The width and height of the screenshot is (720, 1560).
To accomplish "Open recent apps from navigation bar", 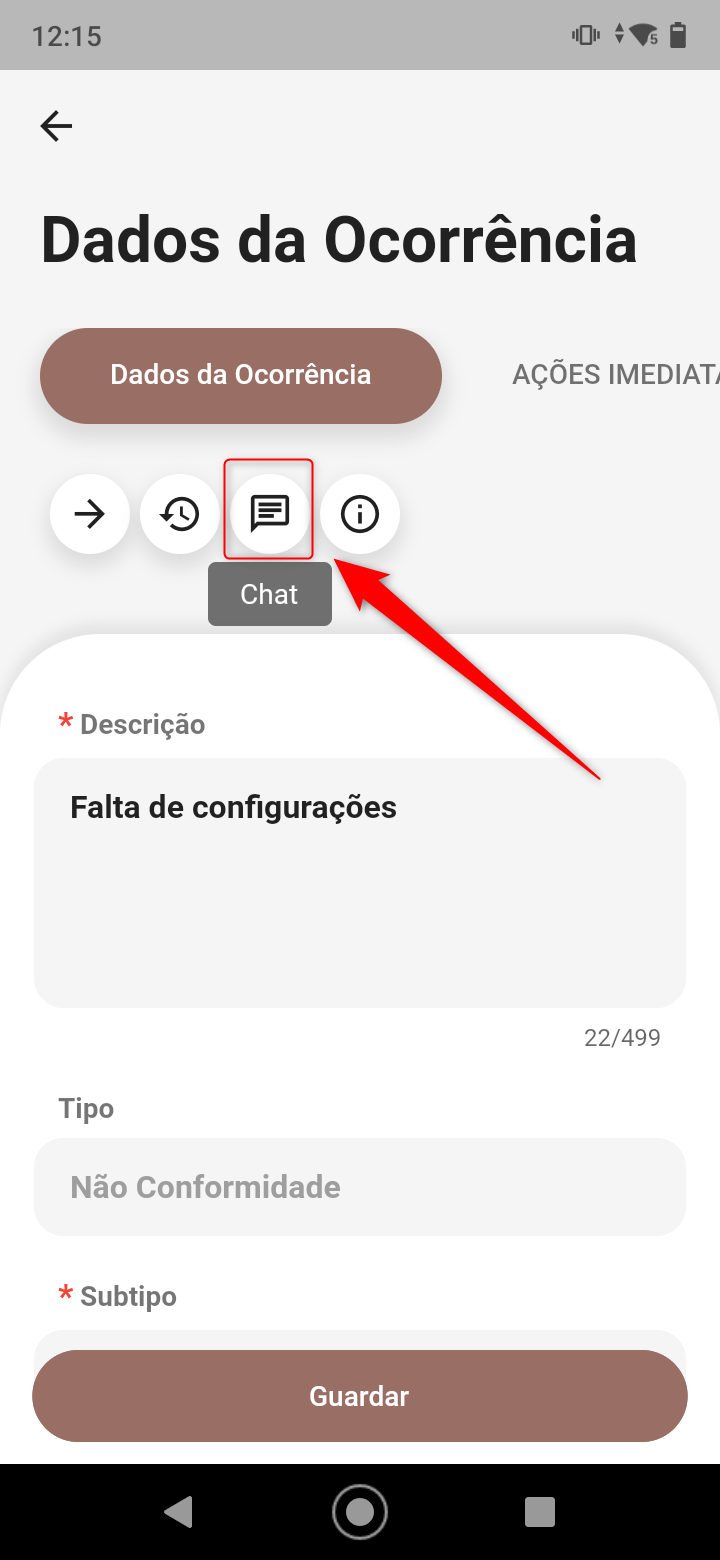I will pos(540,1512).
